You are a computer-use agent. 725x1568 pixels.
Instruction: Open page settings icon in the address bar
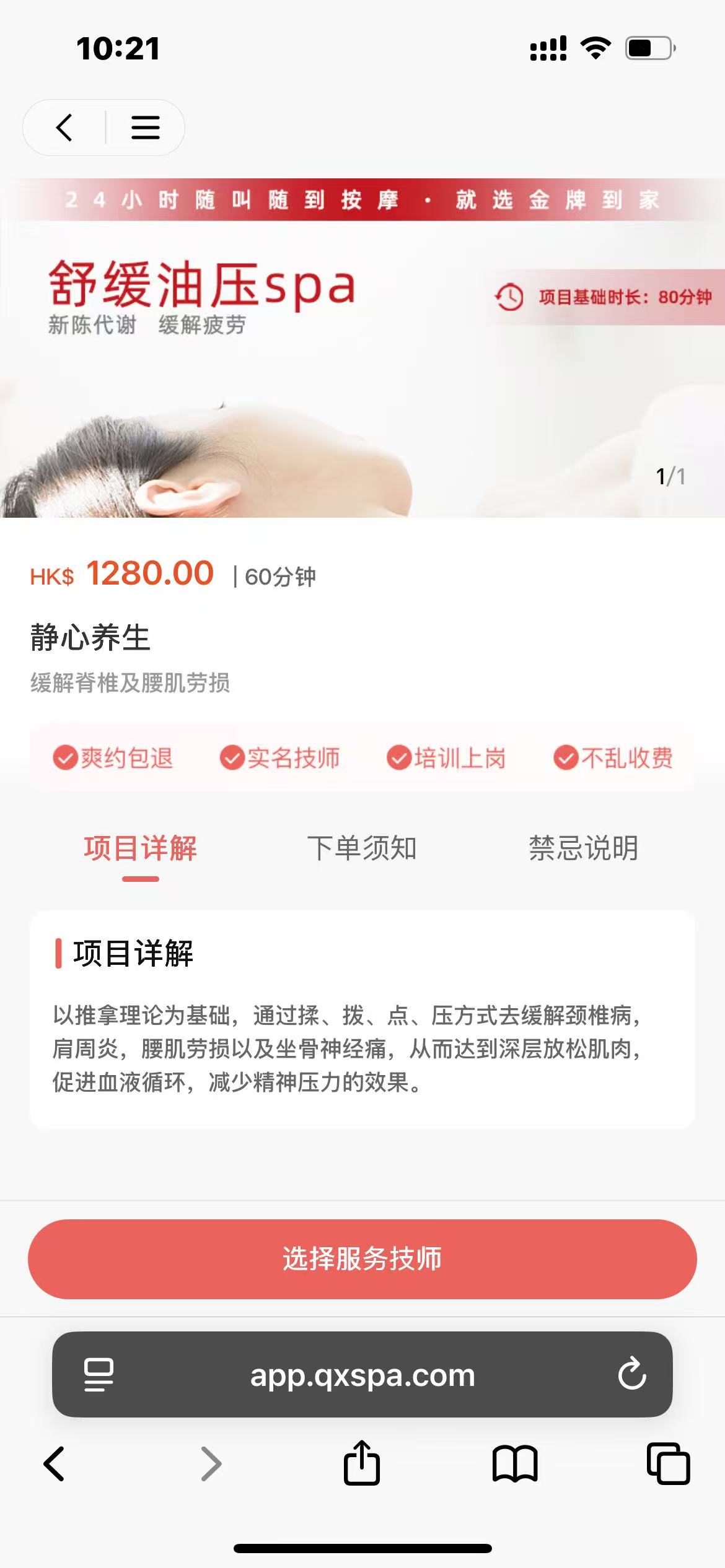tap(99, 1375)
